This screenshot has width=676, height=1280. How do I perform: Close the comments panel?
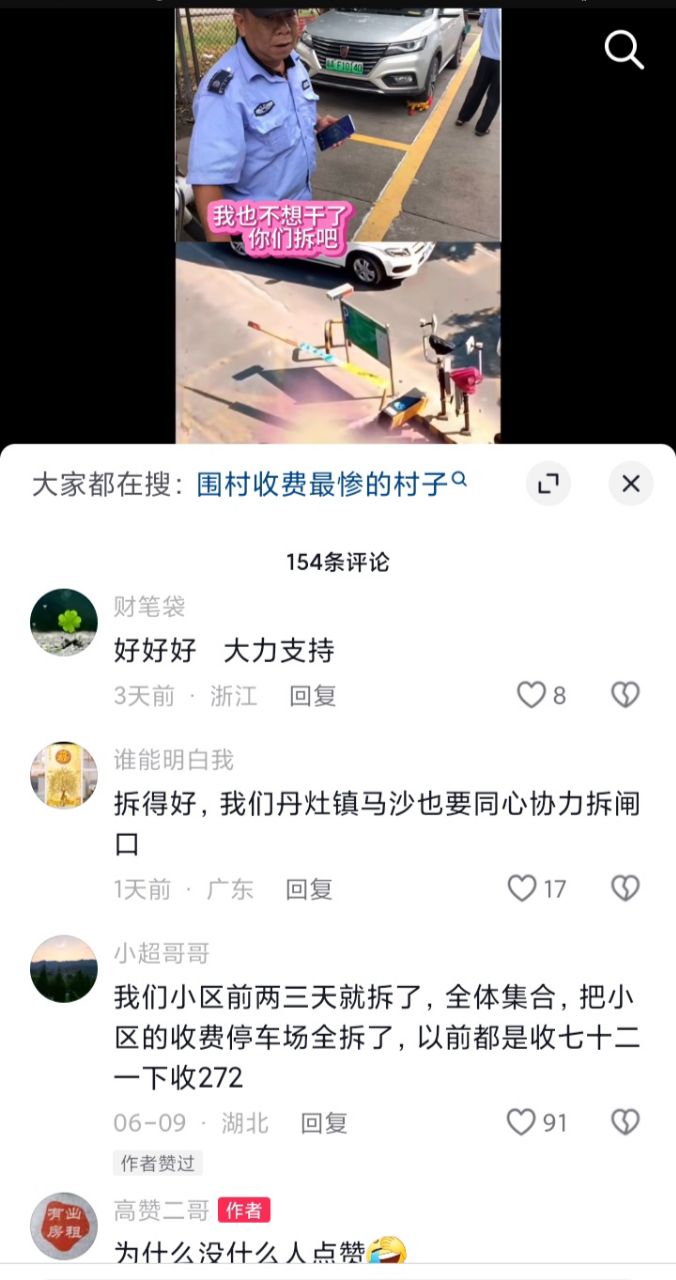[630, 484]
